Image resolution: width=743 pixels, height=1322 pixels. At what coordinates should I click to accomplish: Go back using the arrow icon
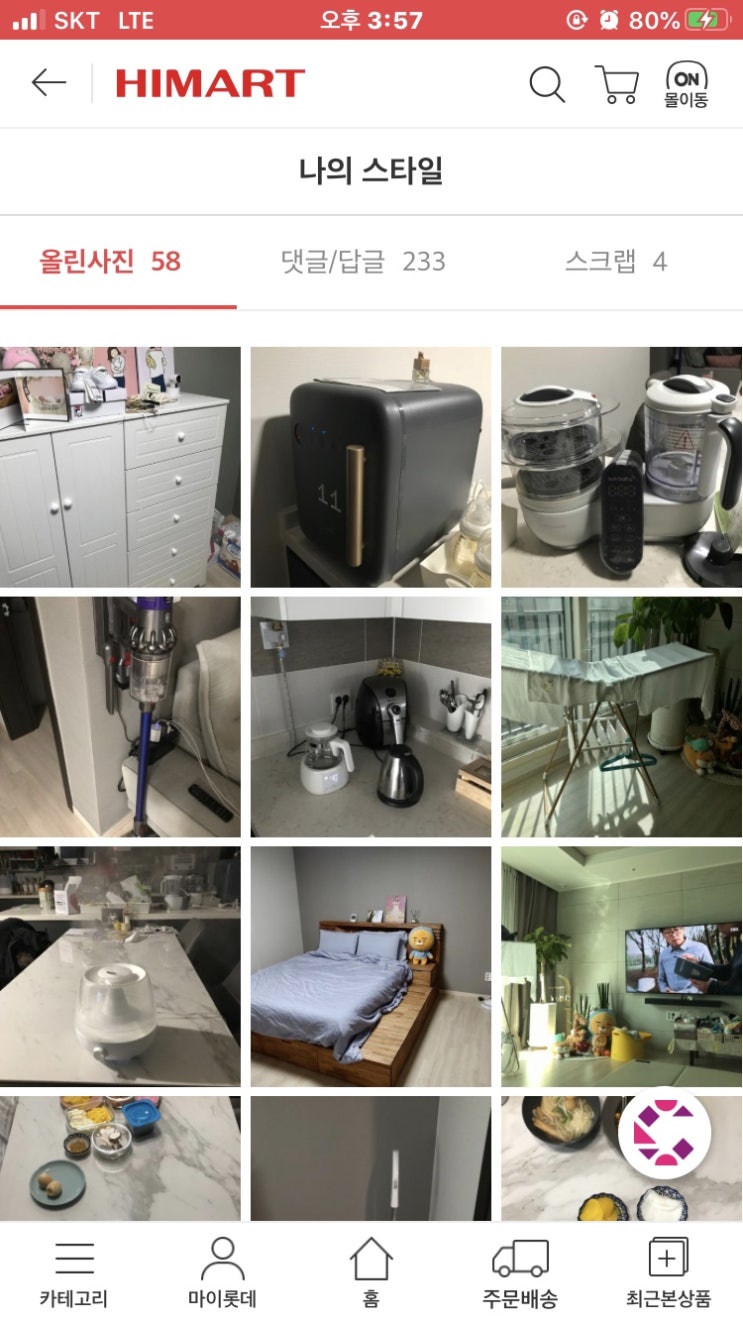pos(48,83)
